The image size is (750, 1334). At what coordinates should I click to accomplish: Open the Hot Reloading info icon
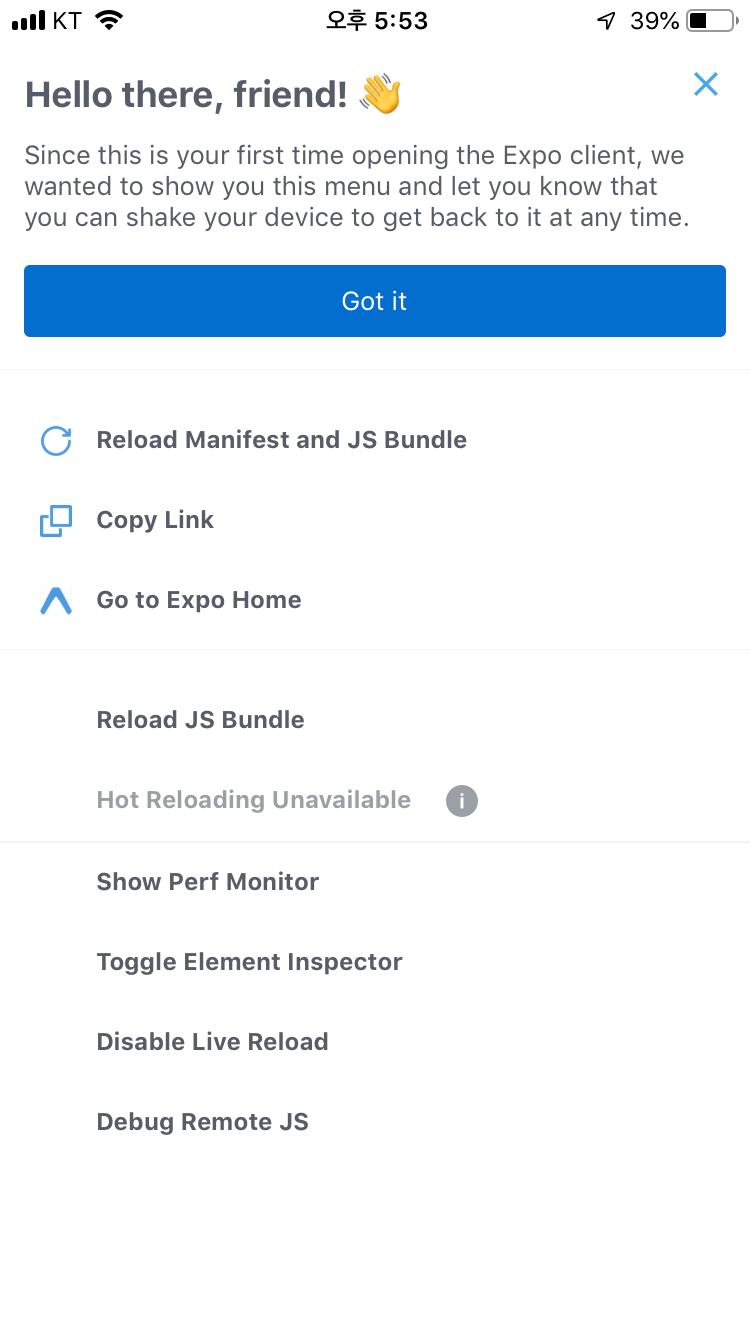(x=462, y=800)
